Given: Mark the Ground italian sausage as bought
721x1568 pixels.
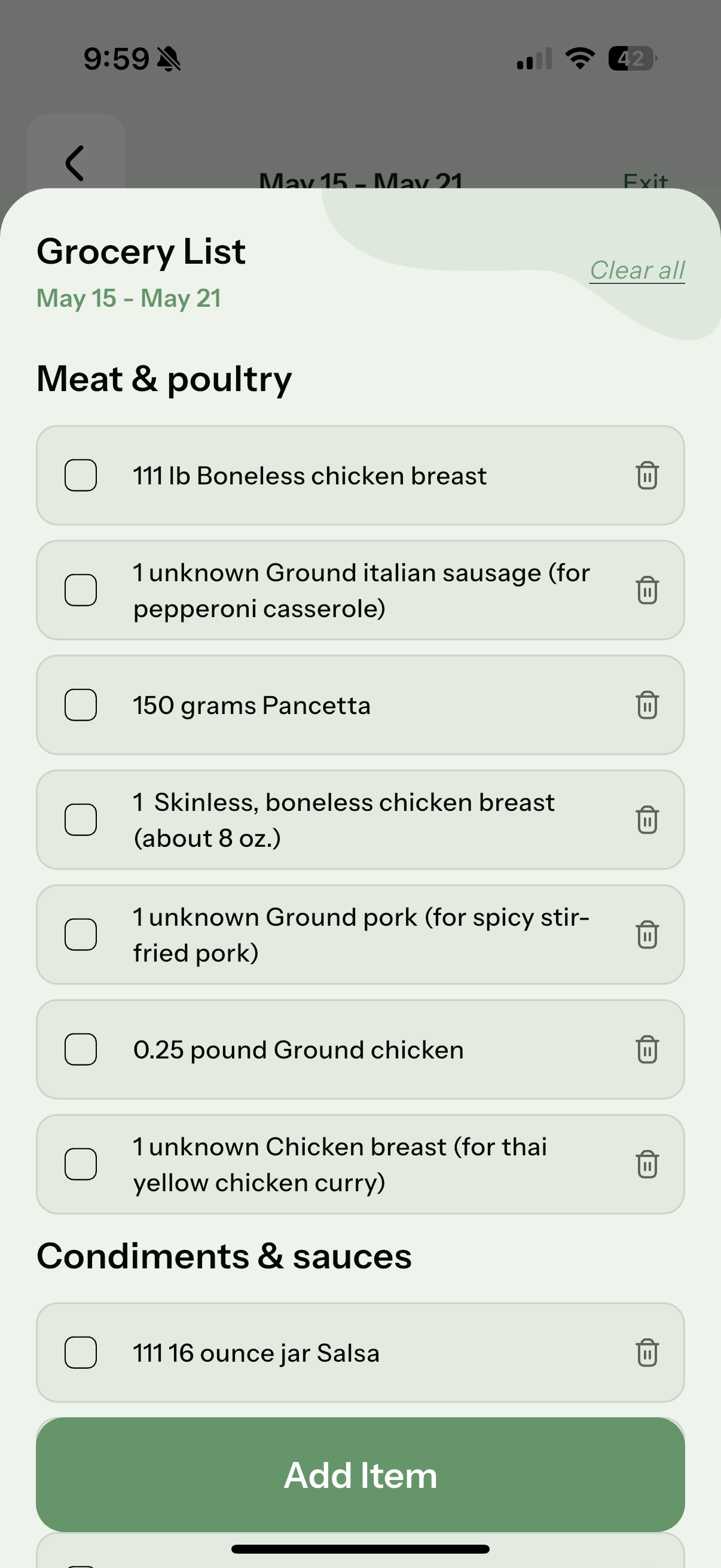Looking at the screenshot, I should point(81,589).
